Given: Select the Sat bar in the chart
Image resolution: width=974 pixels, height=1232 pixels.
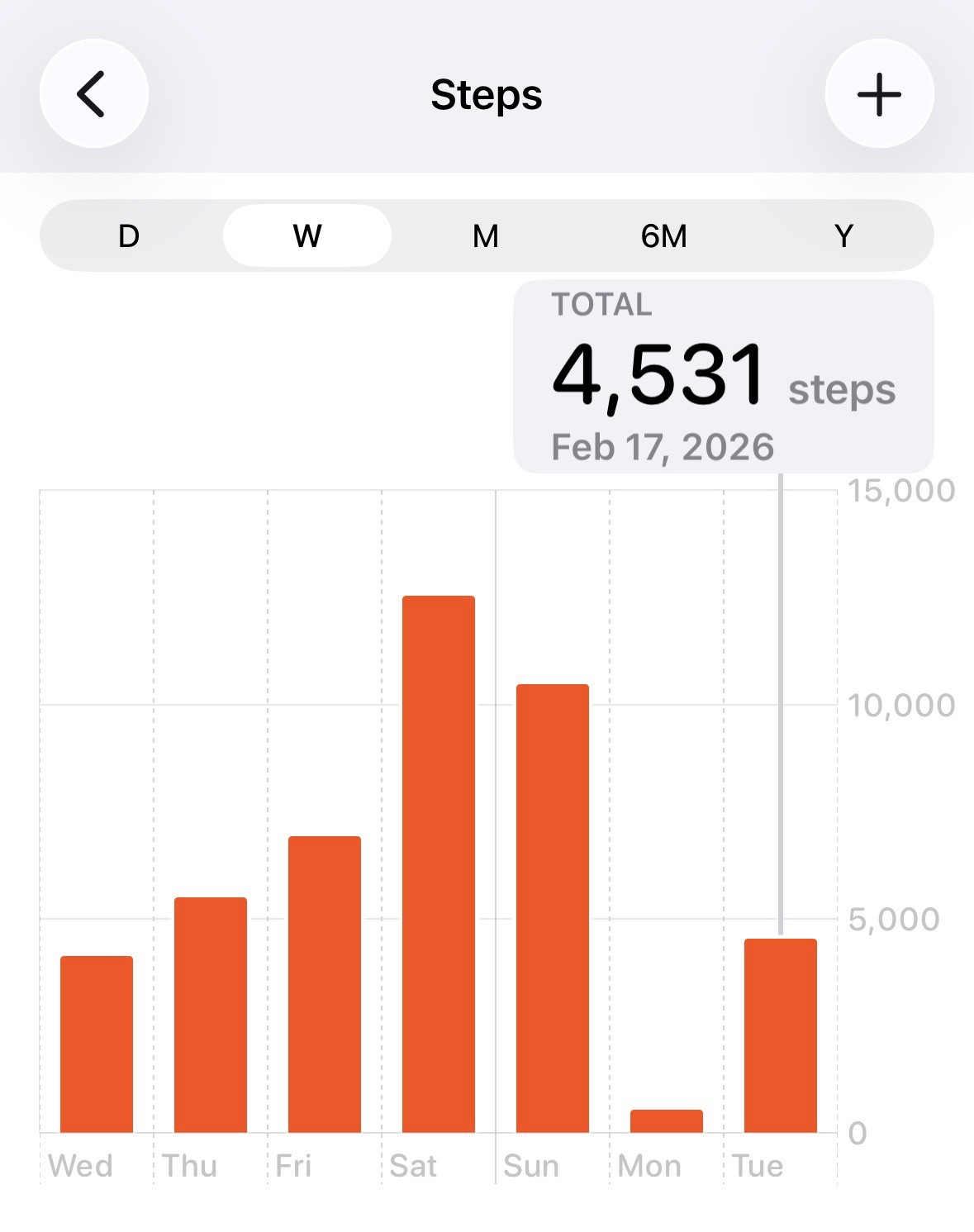Looking at the screenshot, I should click(x=439, y=863).
